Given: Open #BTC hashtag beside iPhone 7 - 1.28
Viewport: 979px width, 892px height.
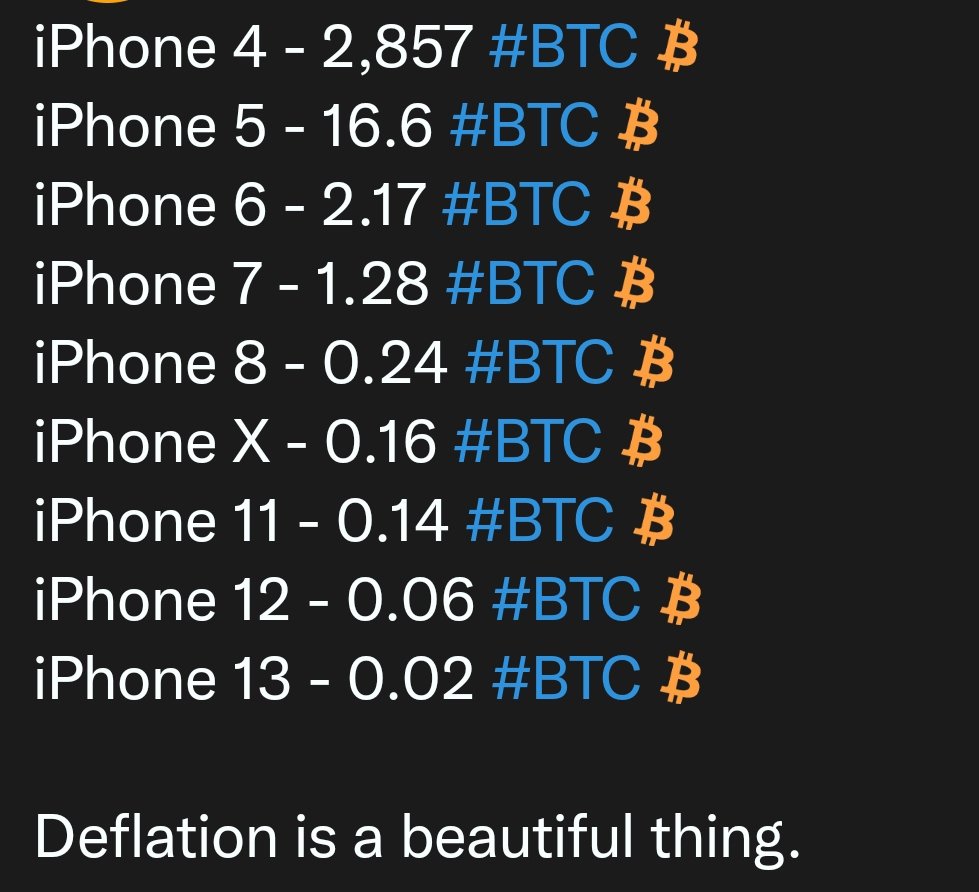Looking at the screenshot, I should [x=519, y=285].
